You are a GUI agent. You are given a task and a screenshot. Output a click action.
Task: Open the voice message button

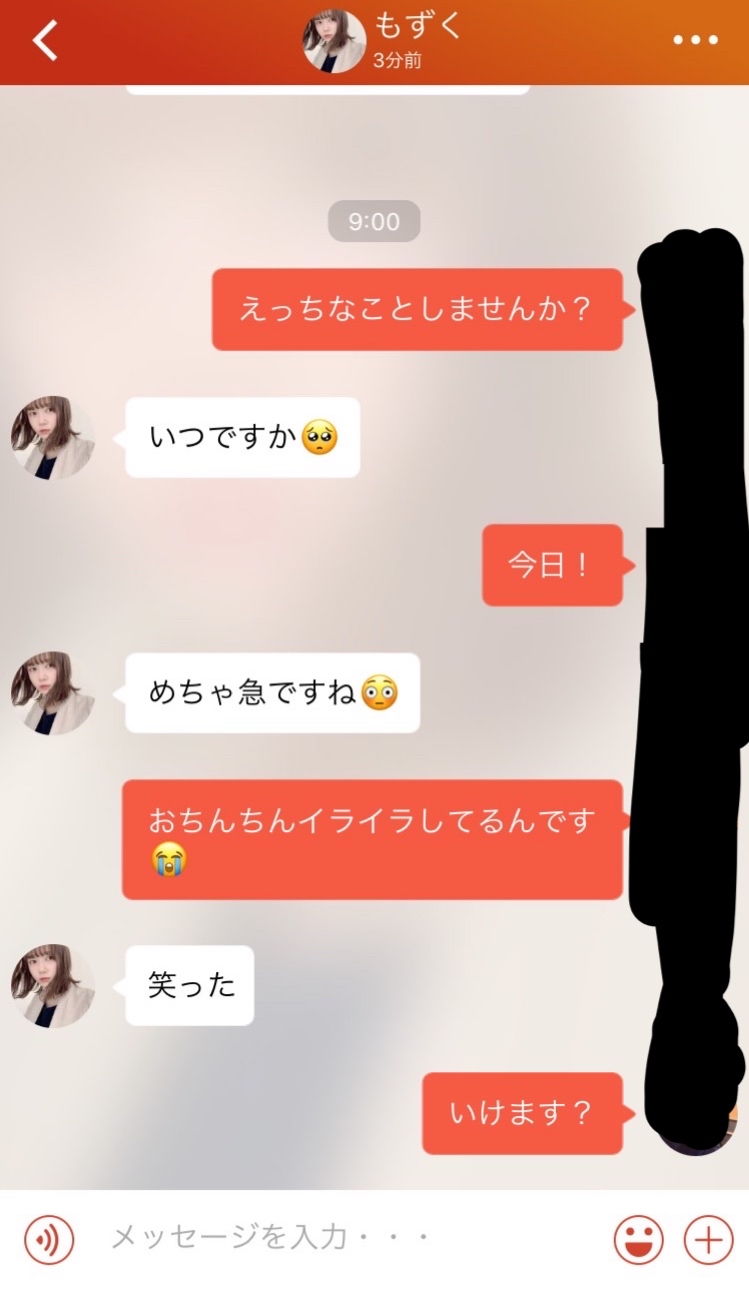tap(49, 1240)
